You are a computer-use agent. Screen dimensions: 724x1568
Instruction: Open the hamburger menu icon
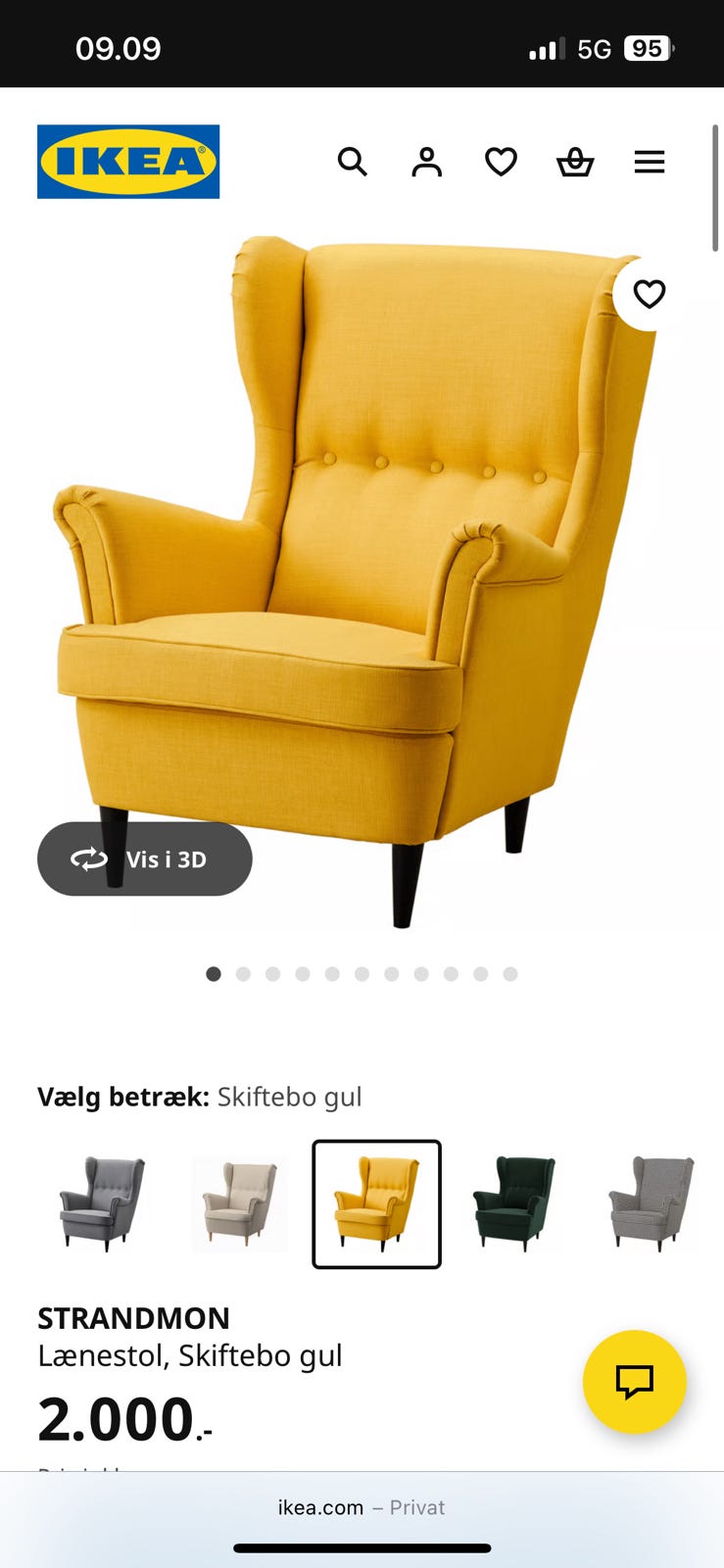[x=650, y=162]
